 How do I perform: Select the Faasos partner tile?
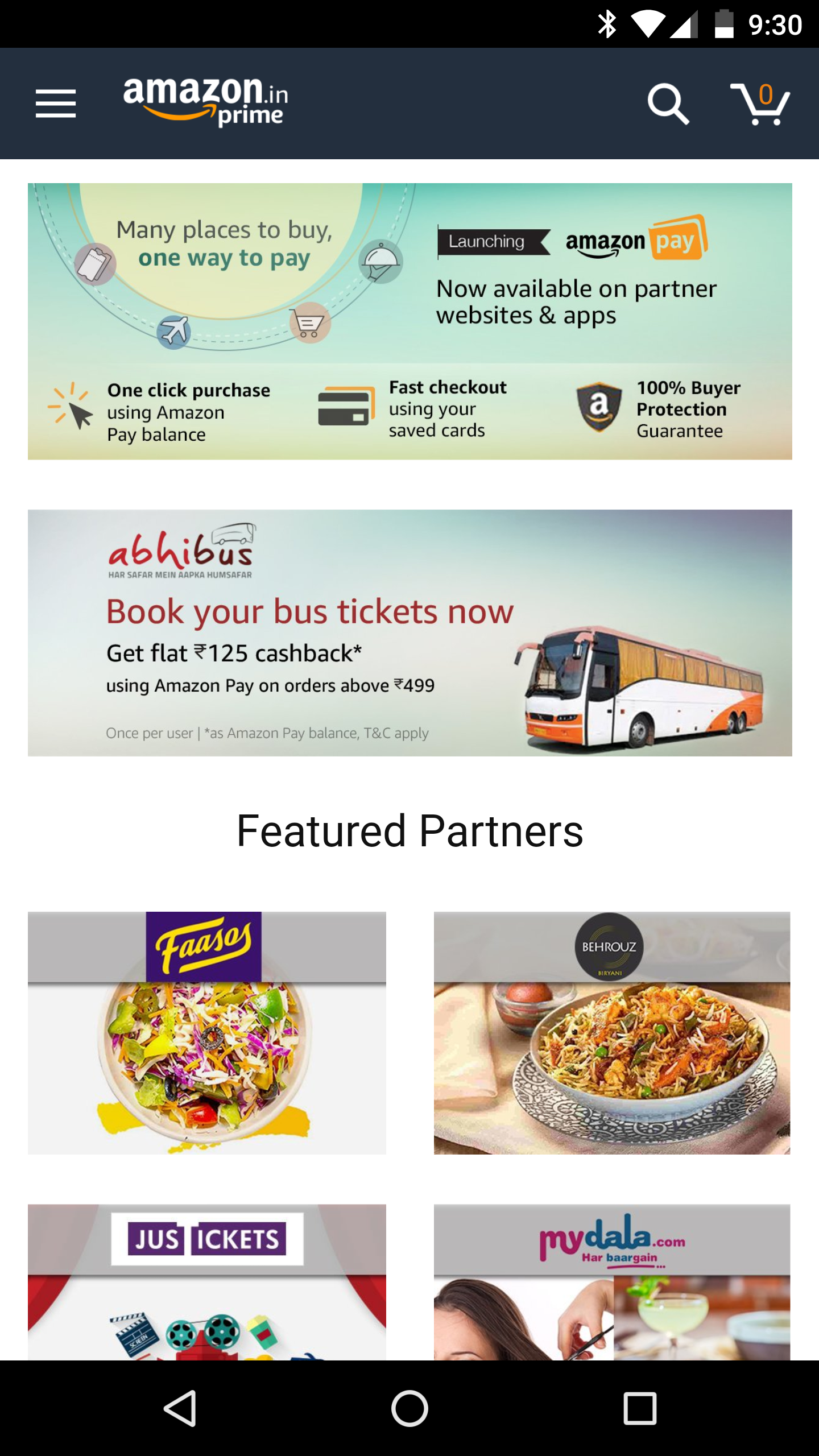click(x=207, y=1033)
